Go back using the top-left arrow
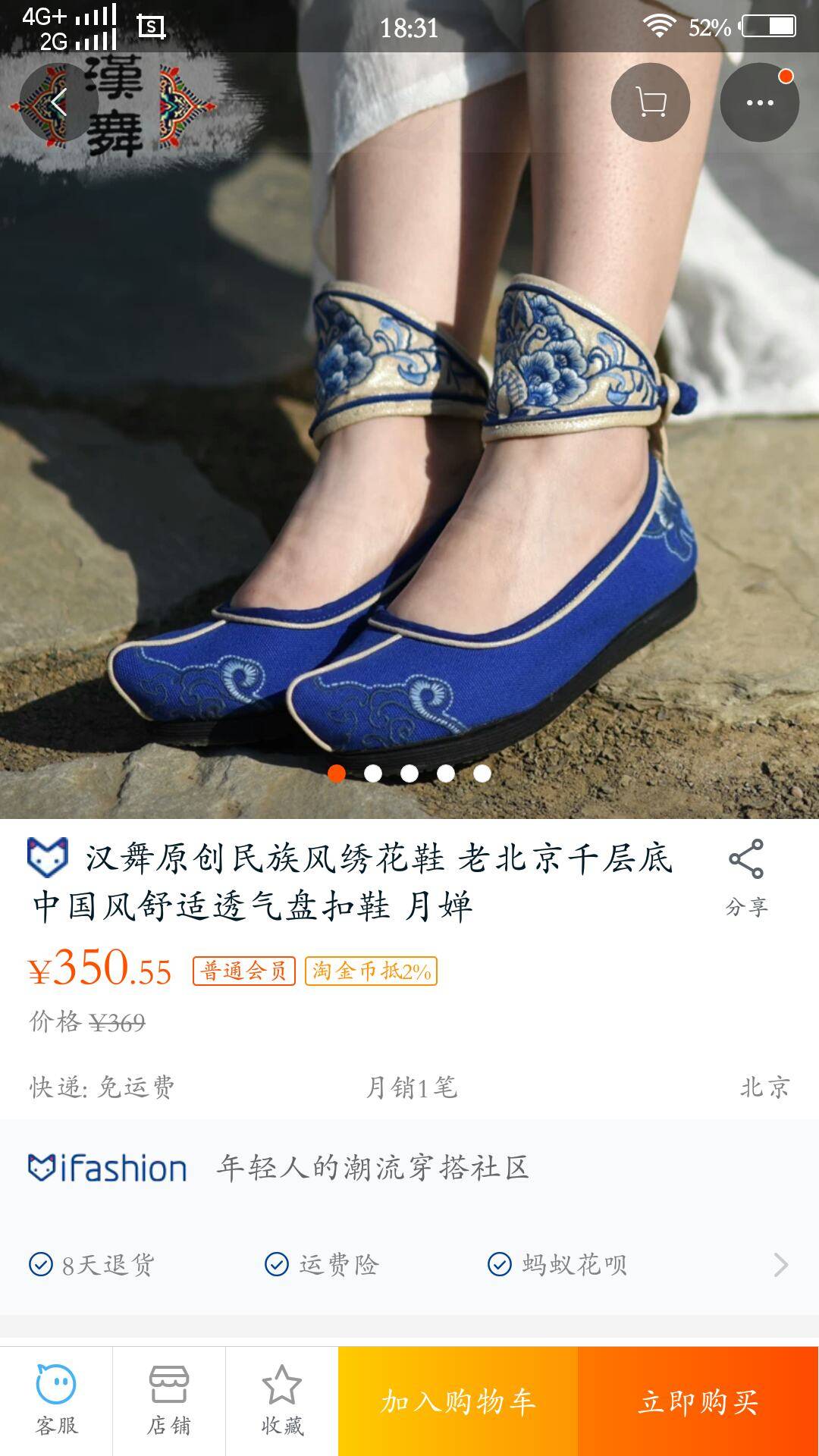Viewport: 819px width, 1456px height. tap(59, 102)
